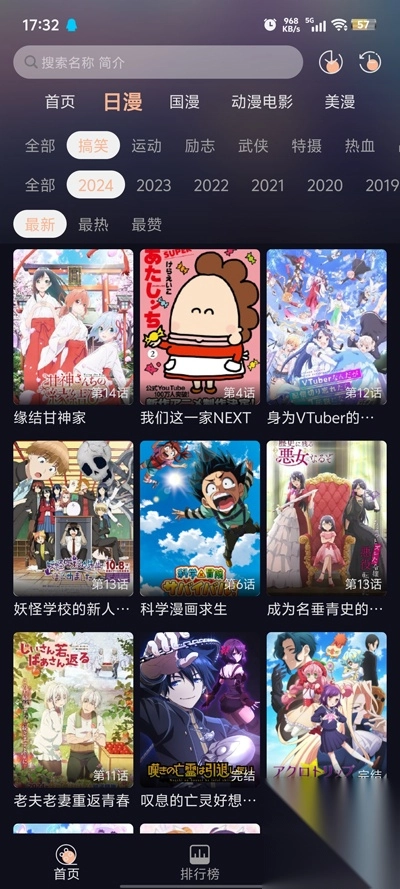Sort by 最热

93,225
